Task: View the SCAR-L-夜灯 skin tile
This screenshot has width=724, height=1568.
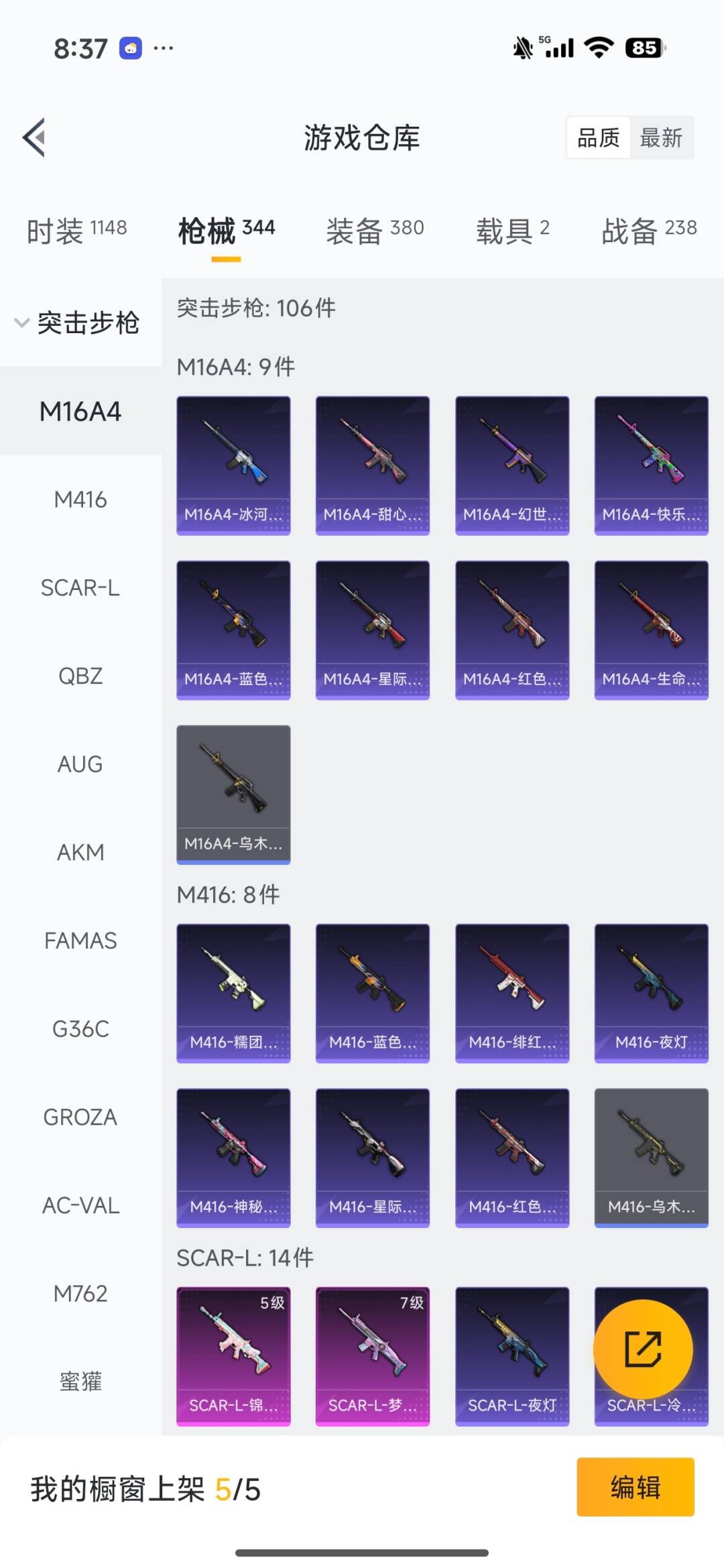Action: [512, 1355]
